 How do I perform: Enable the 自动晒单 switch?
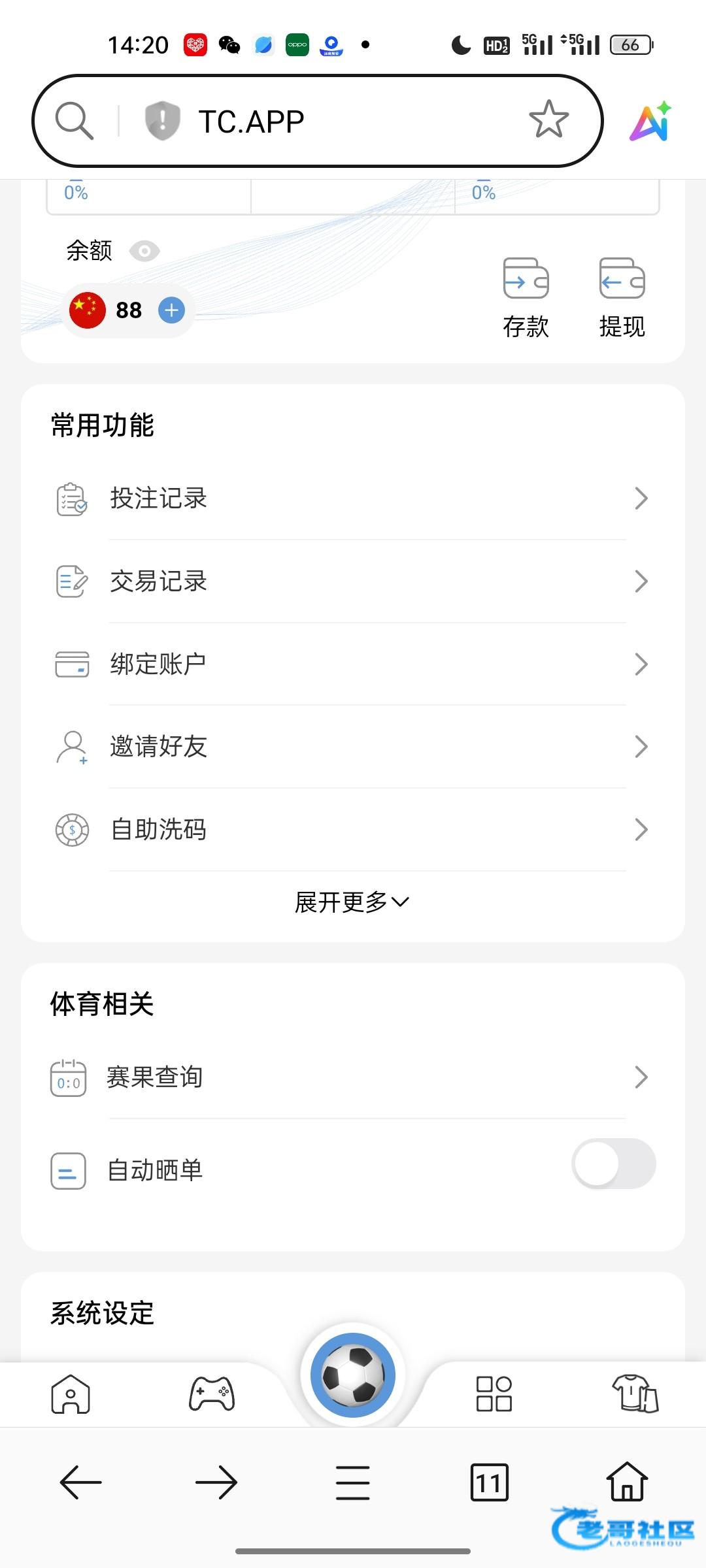click(x=613, y=1164)
